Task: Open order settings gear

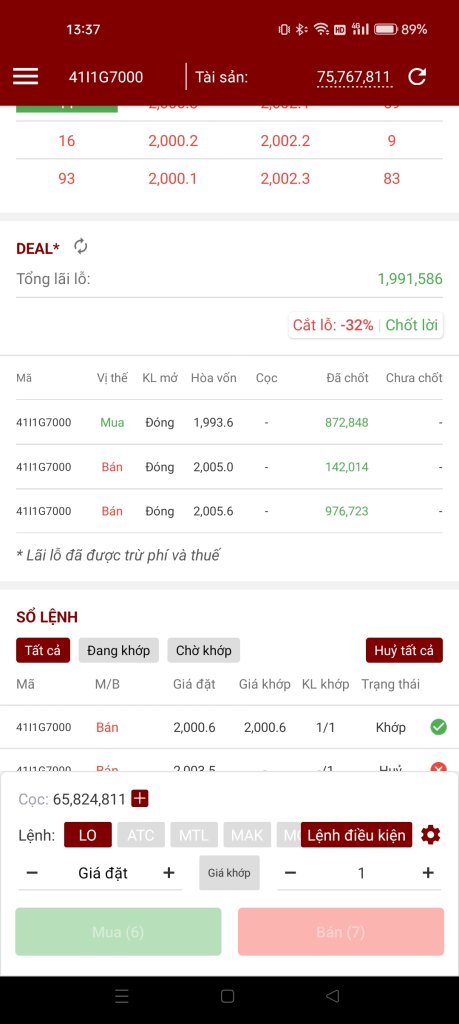Action: (430, 835)
